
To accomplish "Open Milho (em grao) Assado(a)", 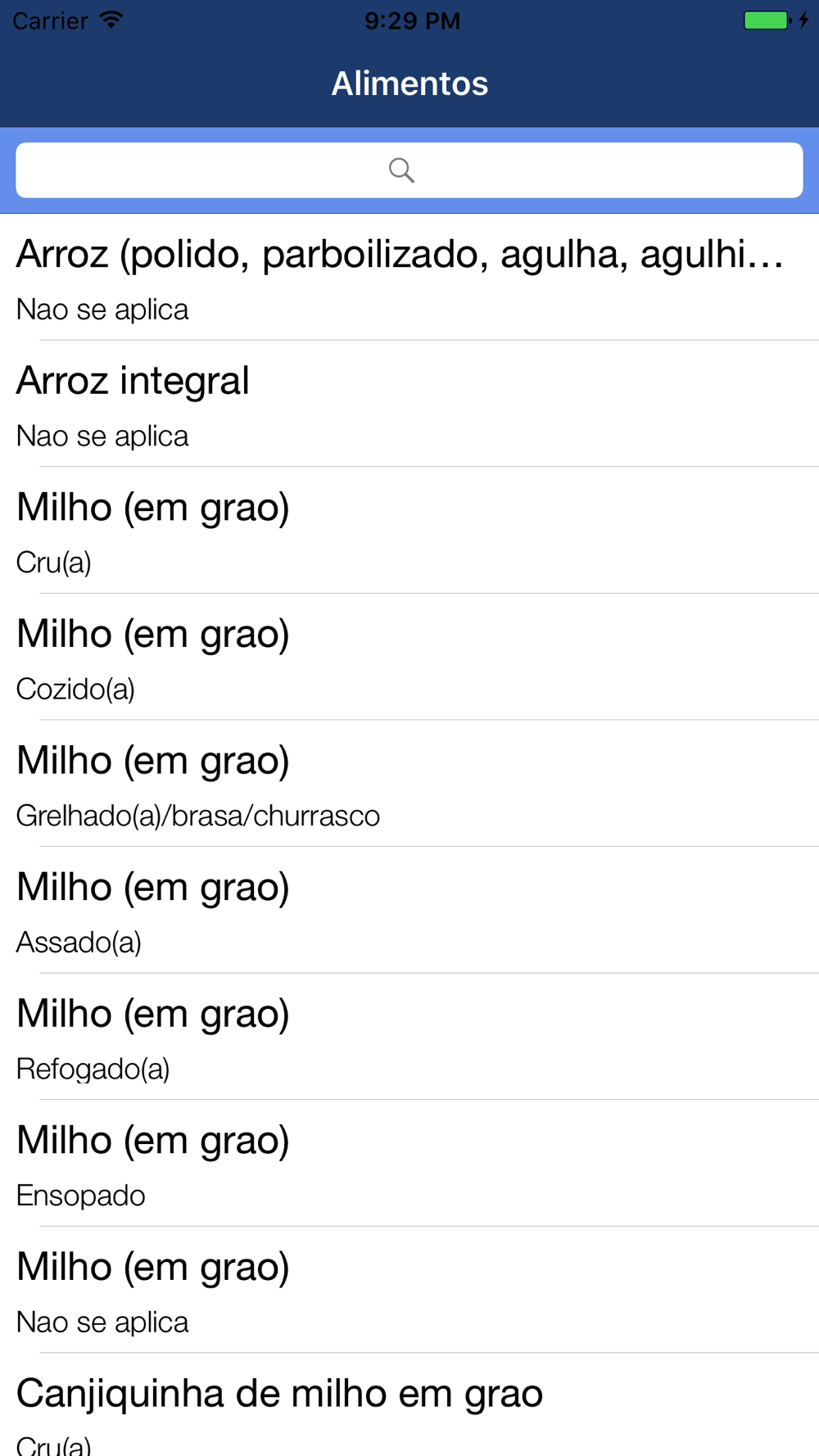I will point(409,910).
